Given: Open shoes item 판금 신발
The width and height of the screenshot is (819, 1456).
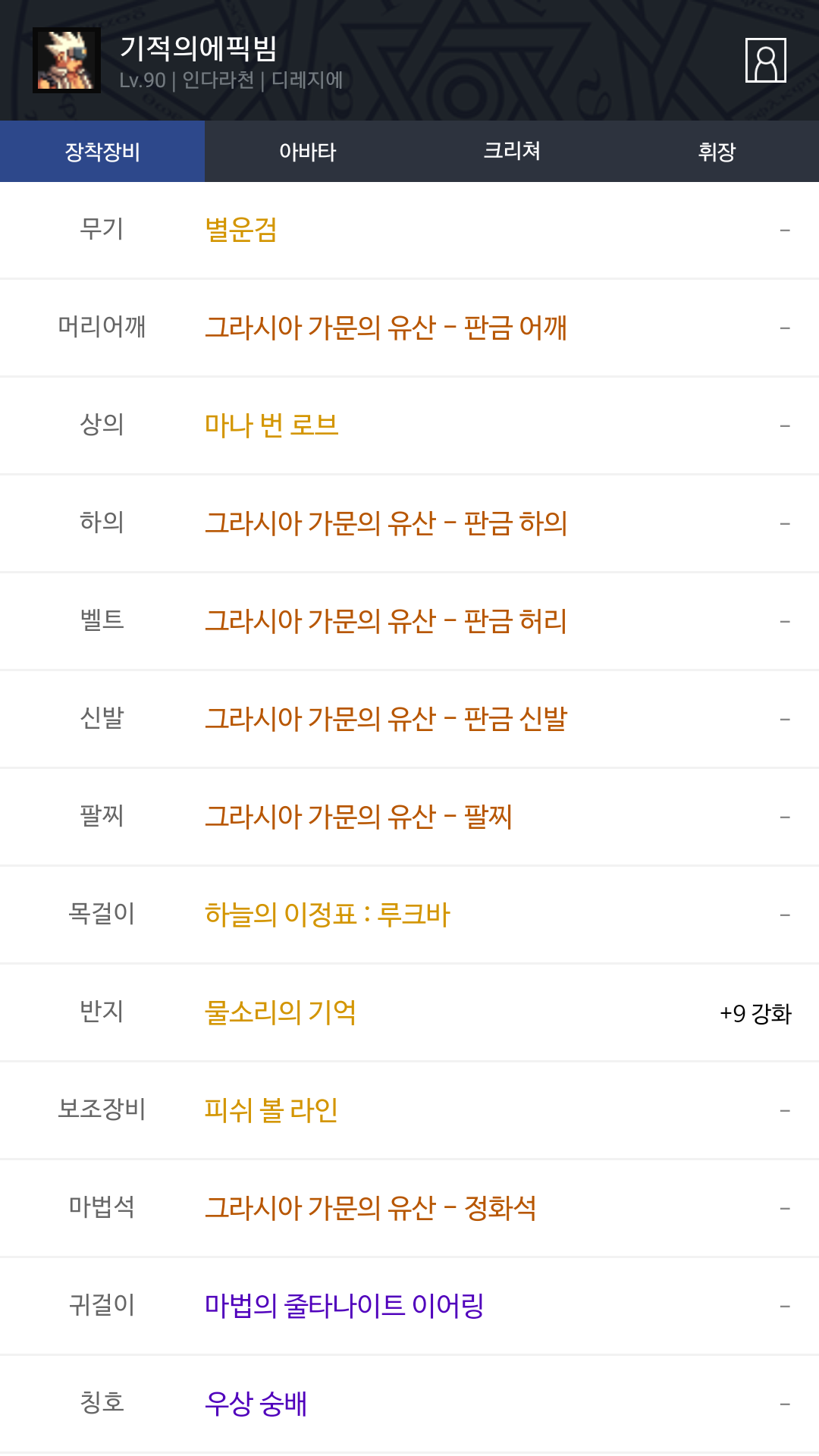Looking at the screenshot, I should pos(386,719).
